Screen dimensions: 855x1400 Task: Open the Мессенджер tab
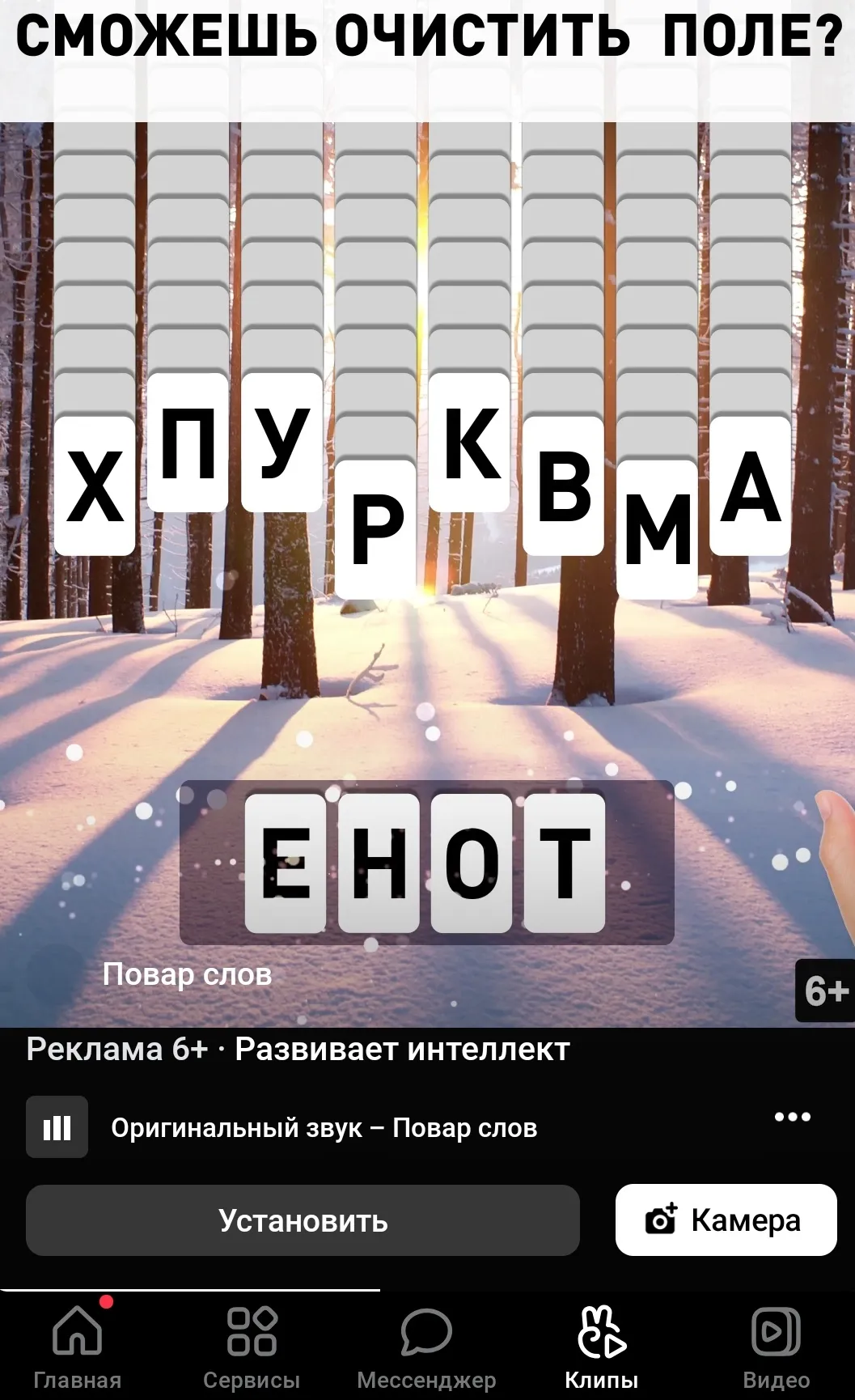click(426, 1347)
